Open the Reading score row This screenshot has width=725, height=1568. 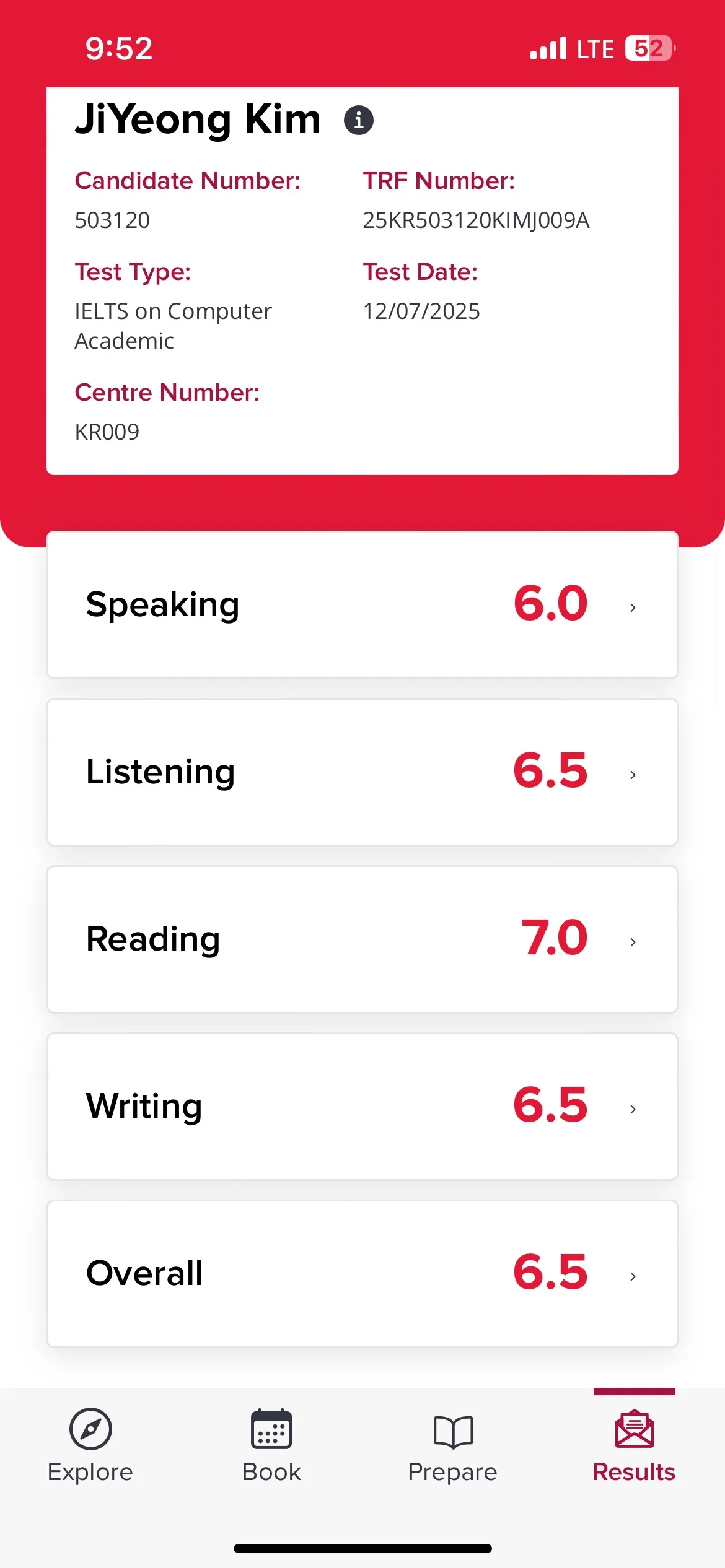[362, 939]
